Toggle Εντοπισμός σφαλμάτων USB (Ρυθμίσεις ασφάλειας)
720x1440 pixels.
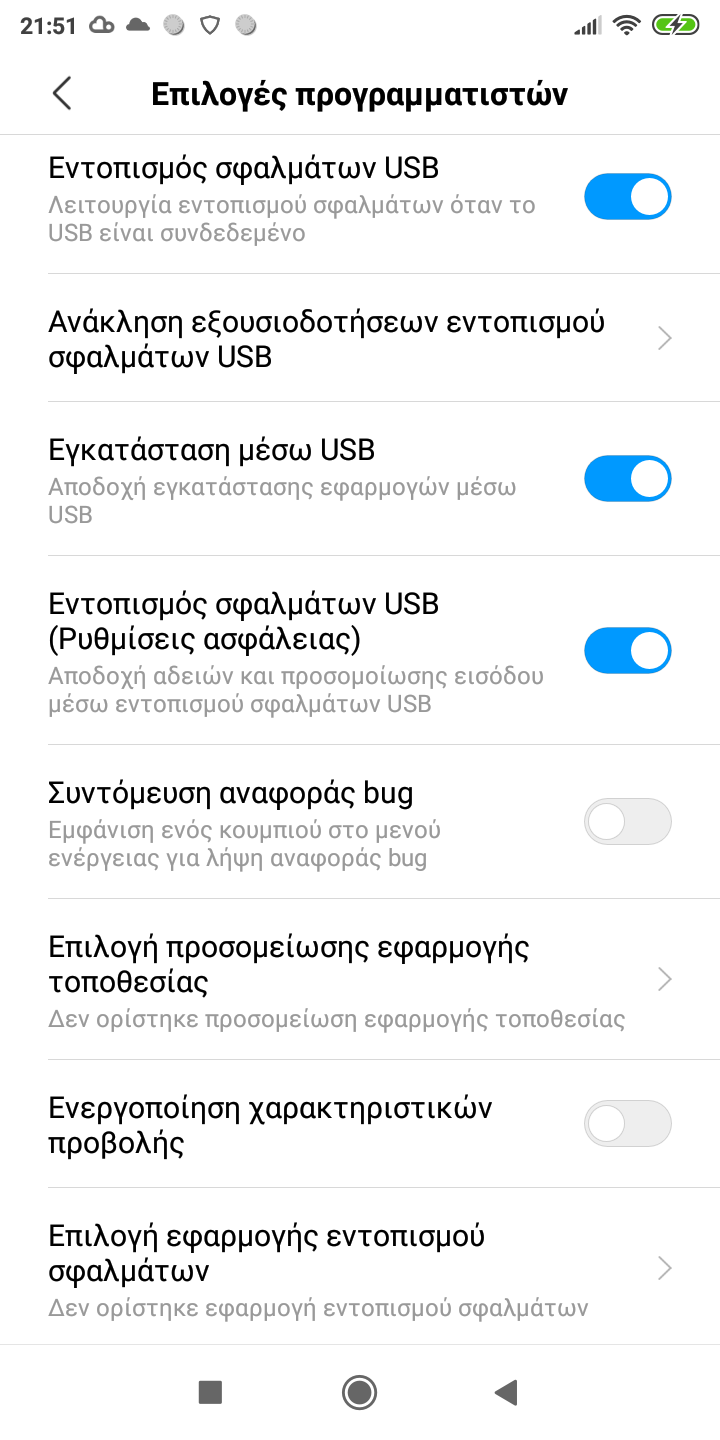point(627,651)
